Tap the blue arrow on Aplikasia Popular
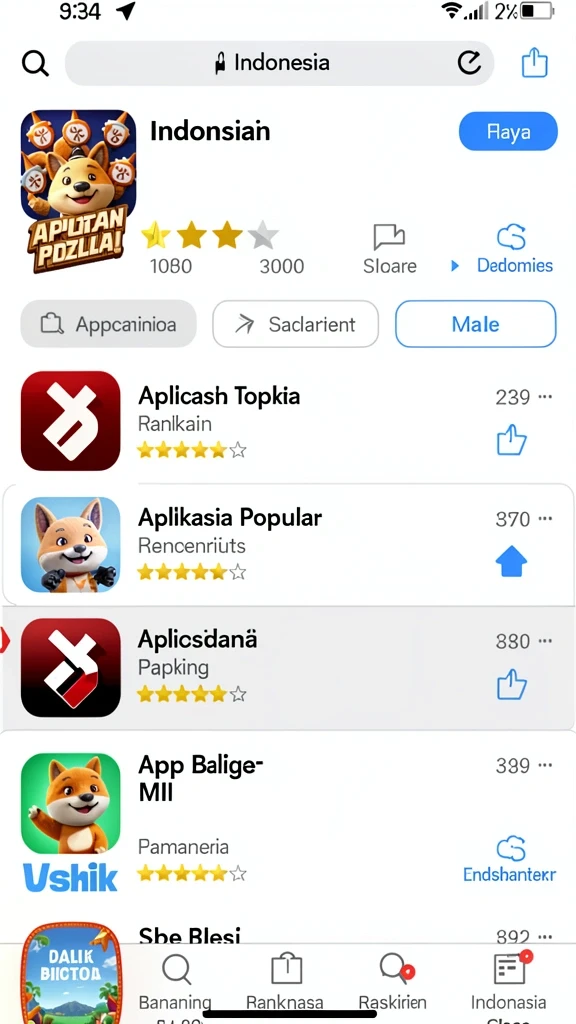The height and width of the screenshot is (1024, 576). (x=511, y=562)
